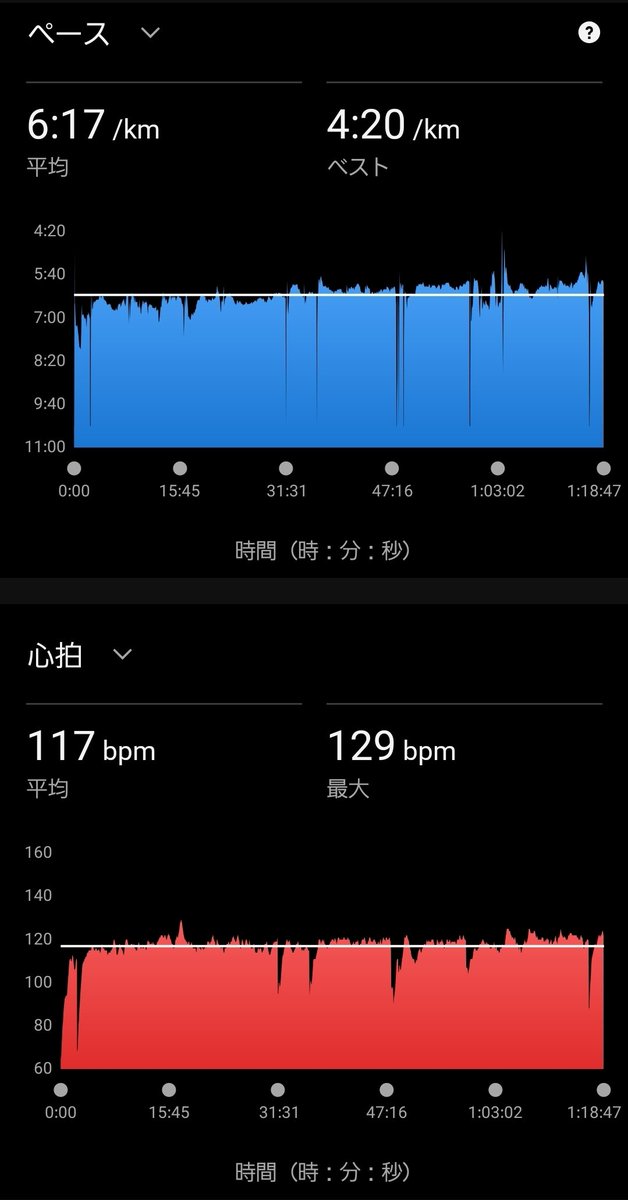Open the help question mark icon
This screenshot has width=628, height=1200.
click(589, 33)
